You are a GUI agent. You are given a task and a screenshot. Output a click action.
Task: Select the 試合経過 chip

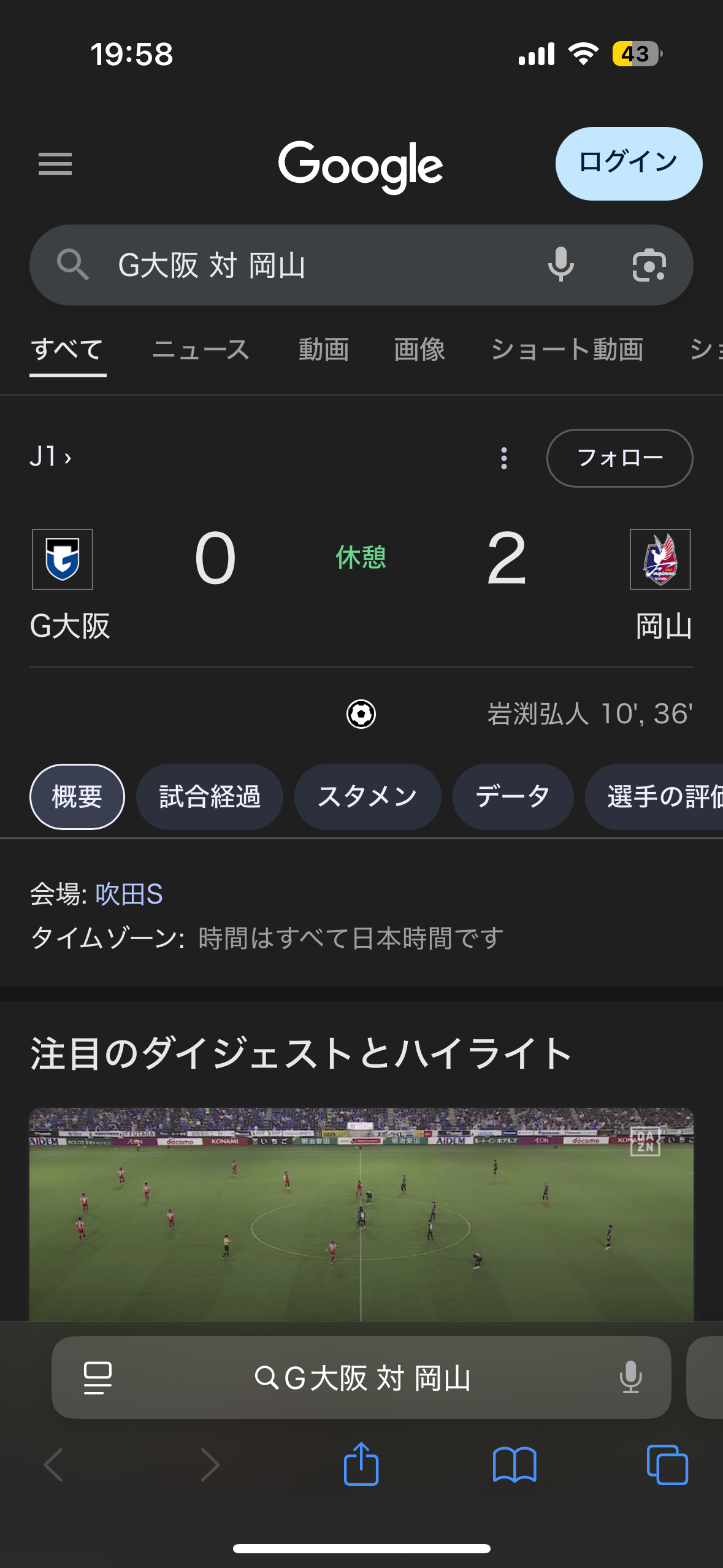(210, 796)
